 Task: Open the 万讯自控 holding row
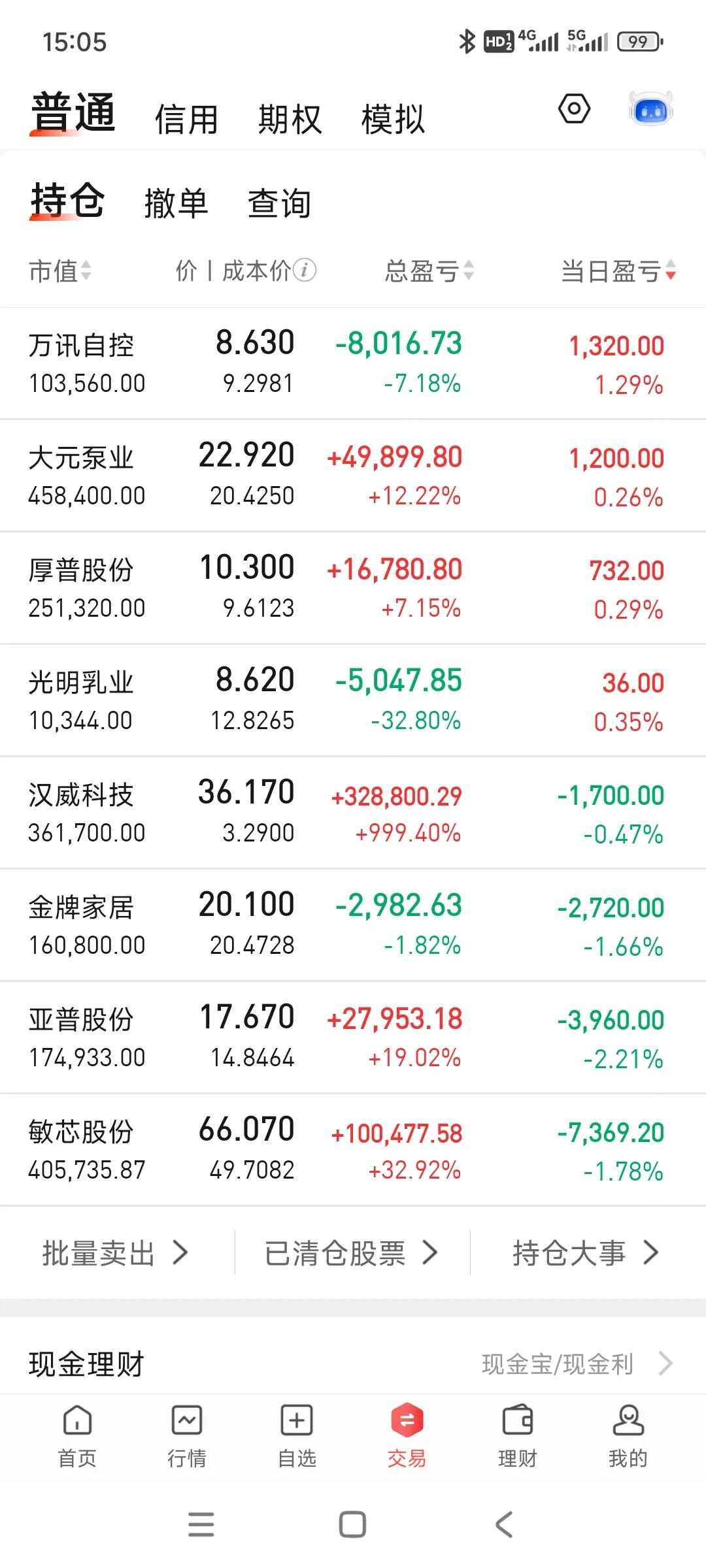click(353, 363)
